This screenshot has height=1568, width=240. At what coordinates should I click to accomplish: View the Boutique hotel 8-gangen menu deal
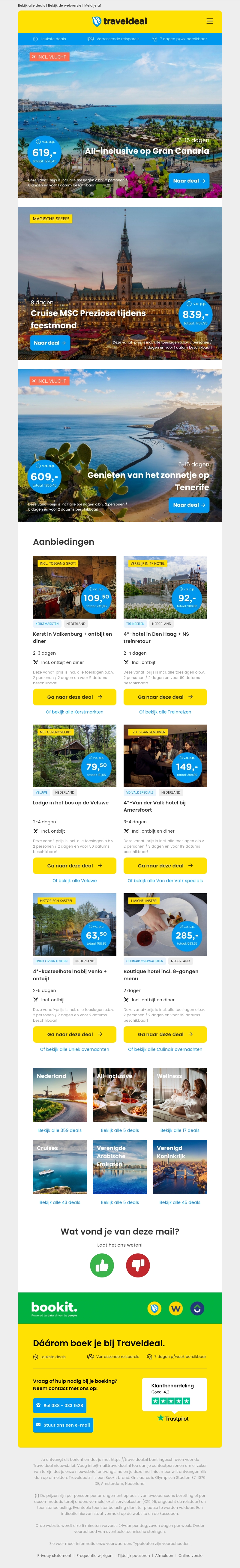[x=165, y=1034]
